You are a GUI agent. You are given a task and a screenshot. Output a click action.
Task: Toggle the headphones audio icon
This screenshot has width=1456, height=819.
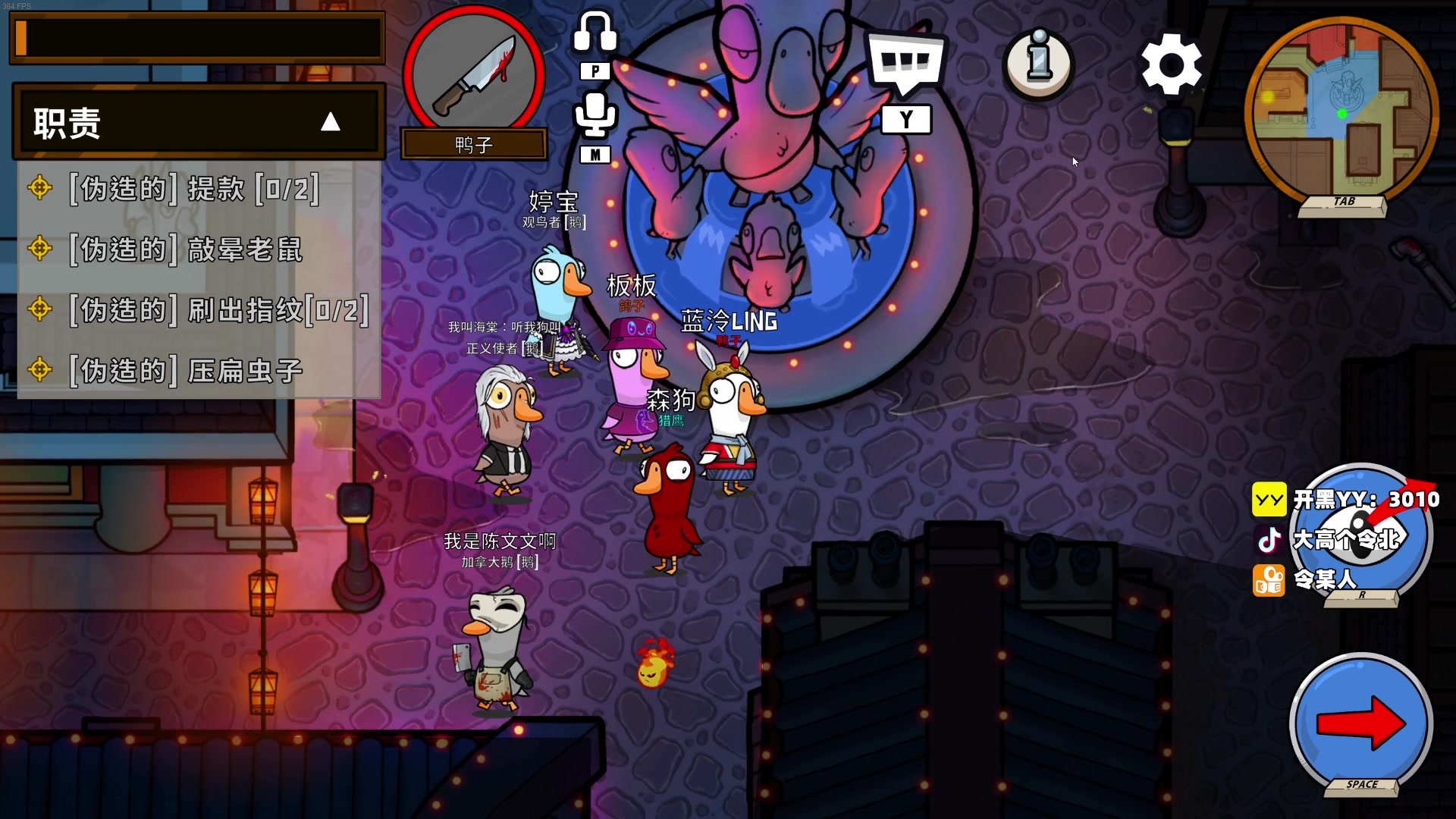click(595, 33)
